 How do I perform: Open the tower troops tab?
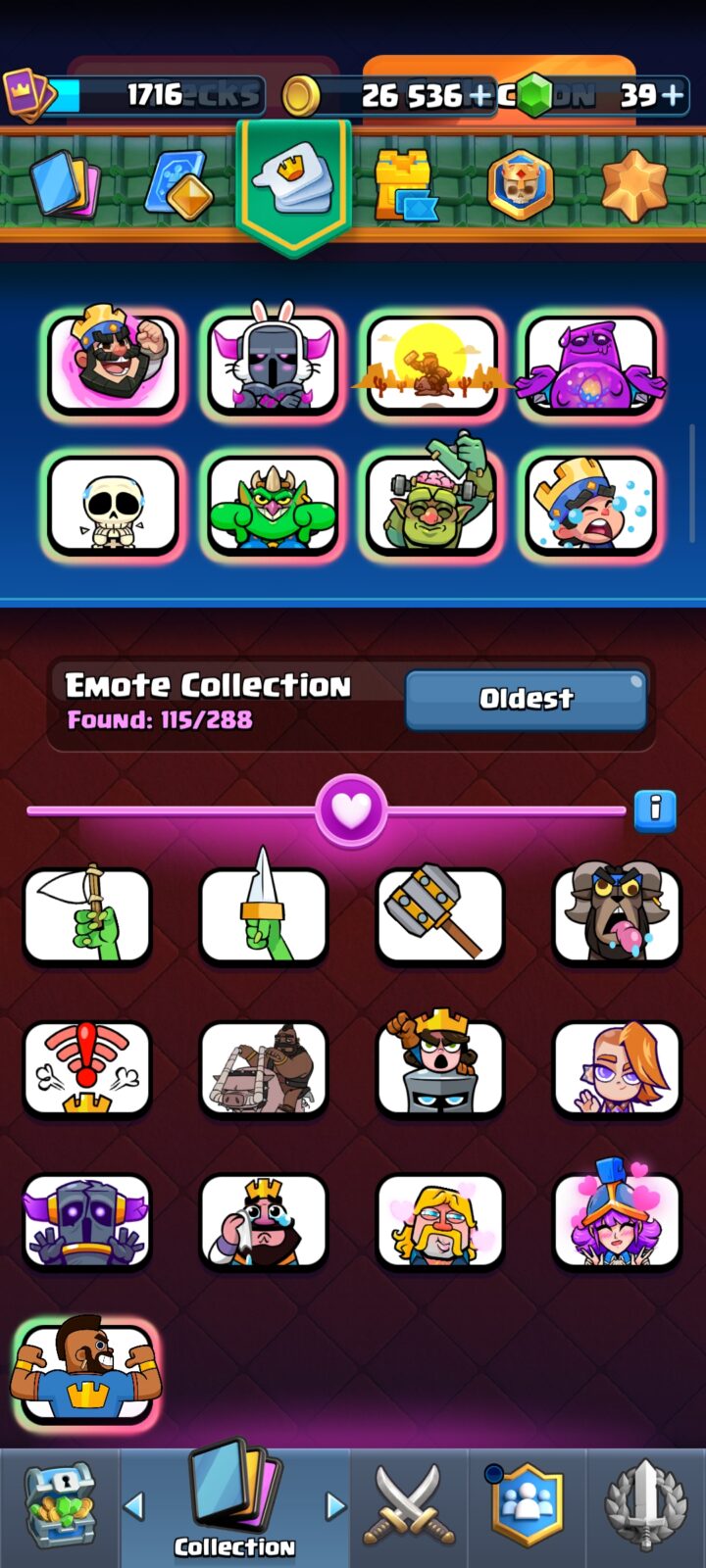404,185
